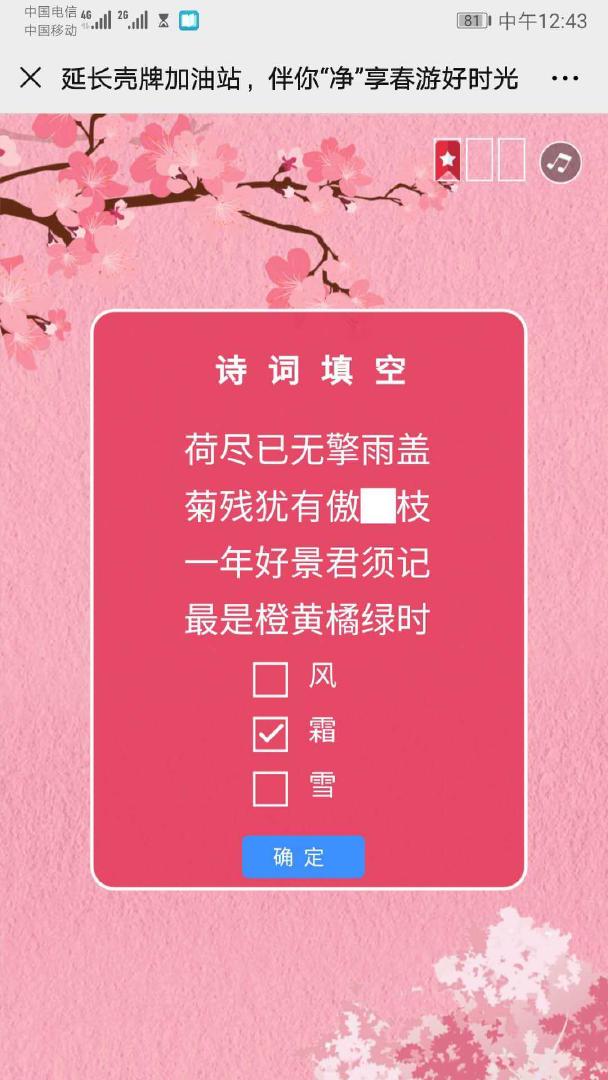Screen dimensions: 608x1080
Task: Toggle the background music icon
Action: [560, 163]
